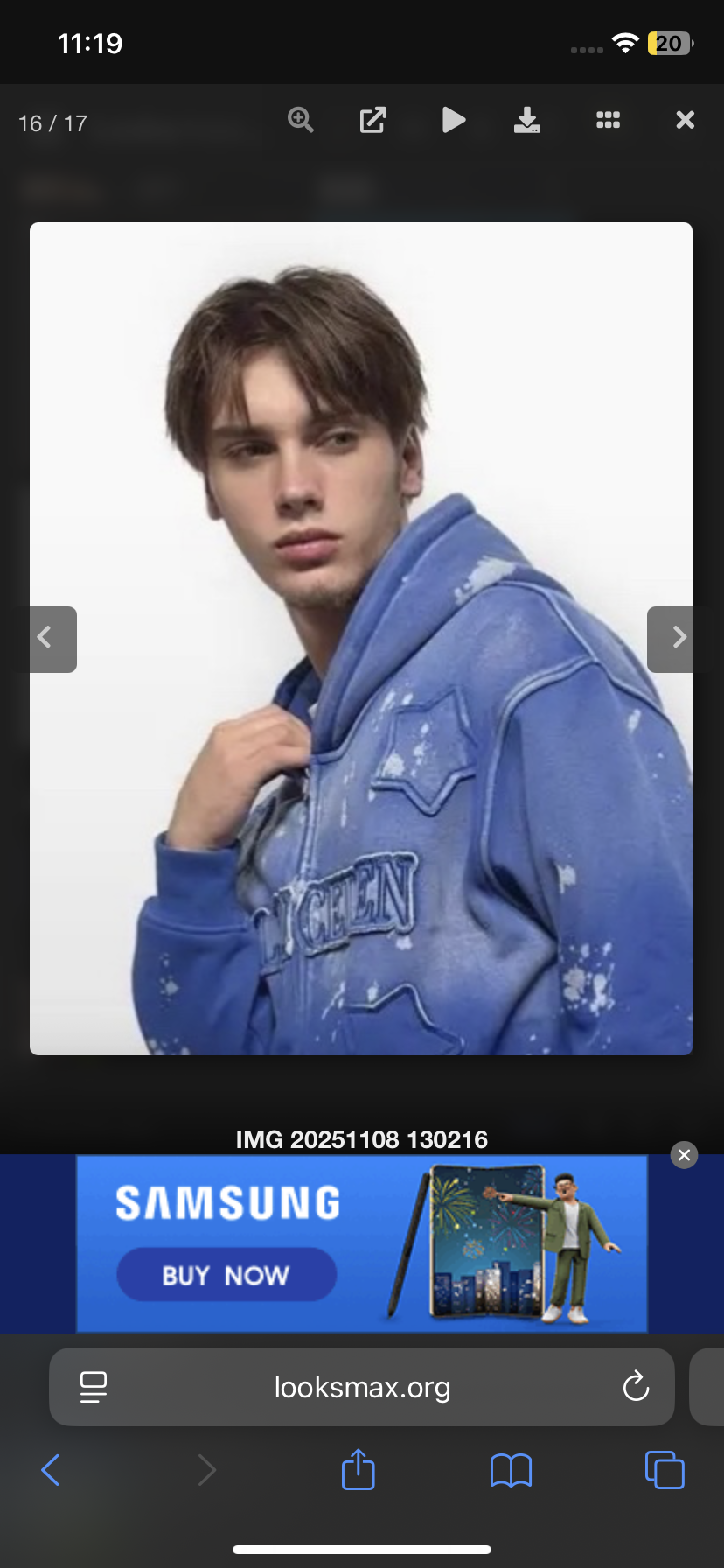Tap Buy Now in Samsung ad

(x=226, y=1275)
